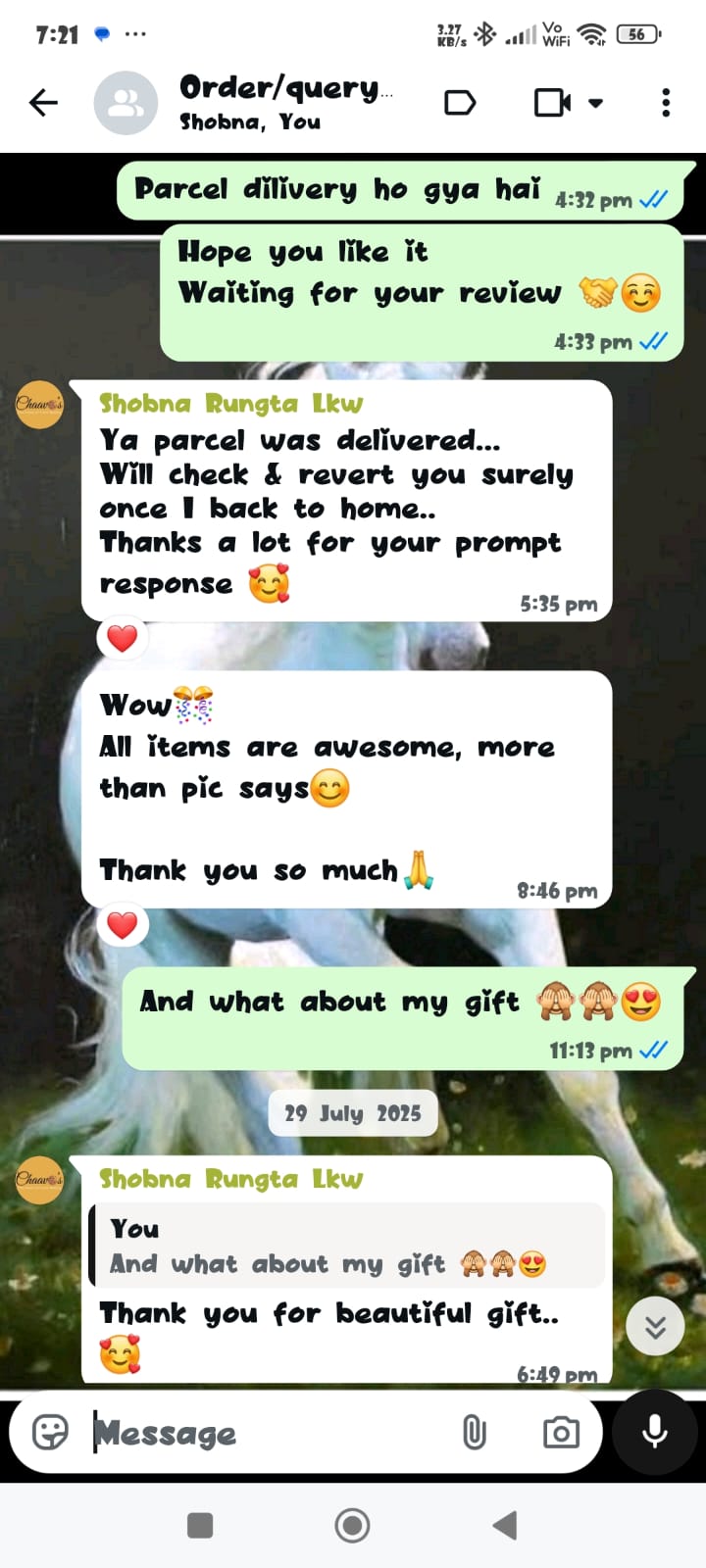Go back from the Order/query chat
Screen dimensions: 706x1568
tap(44, 103)
